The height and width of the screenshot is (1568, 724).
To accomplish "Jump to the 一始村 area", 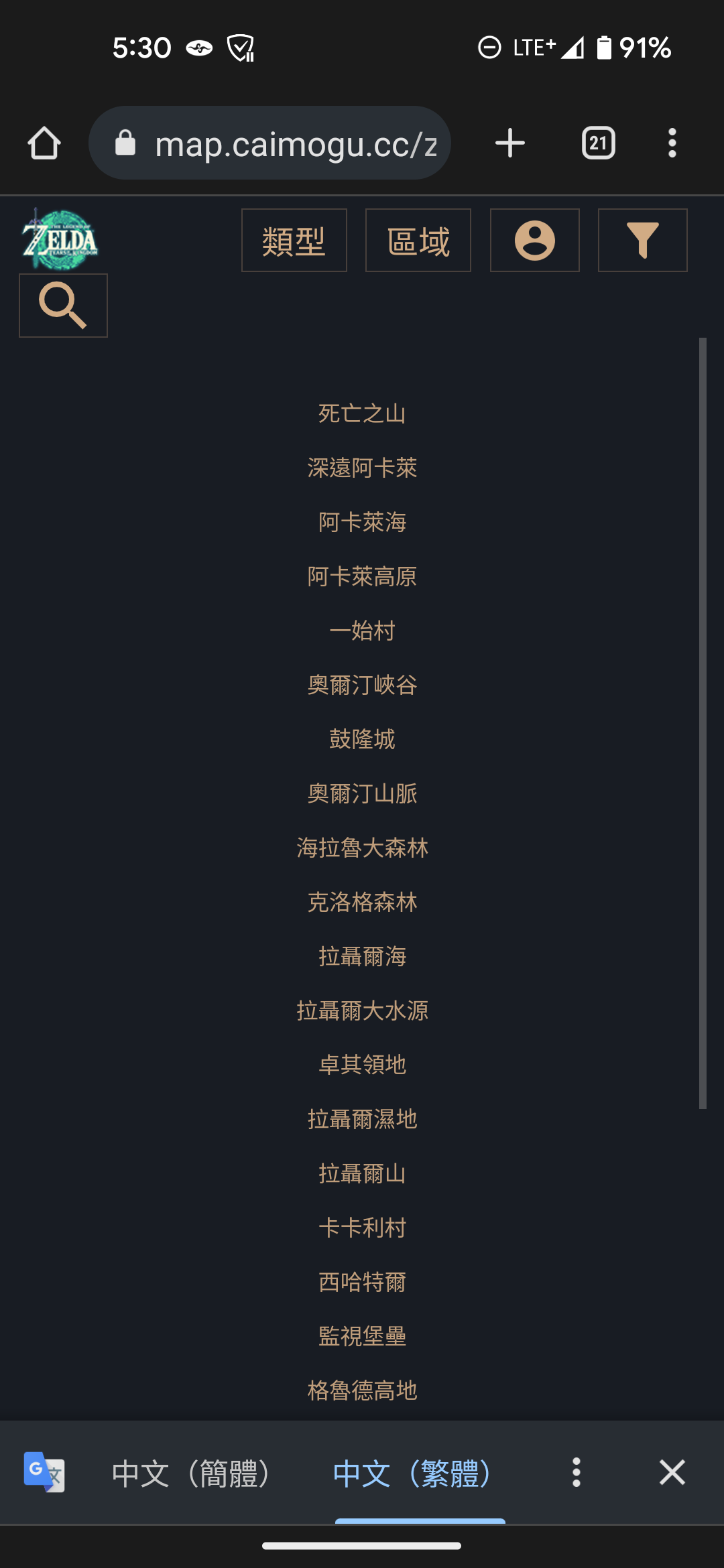I will pyautogui.click(x=362, y=631).
